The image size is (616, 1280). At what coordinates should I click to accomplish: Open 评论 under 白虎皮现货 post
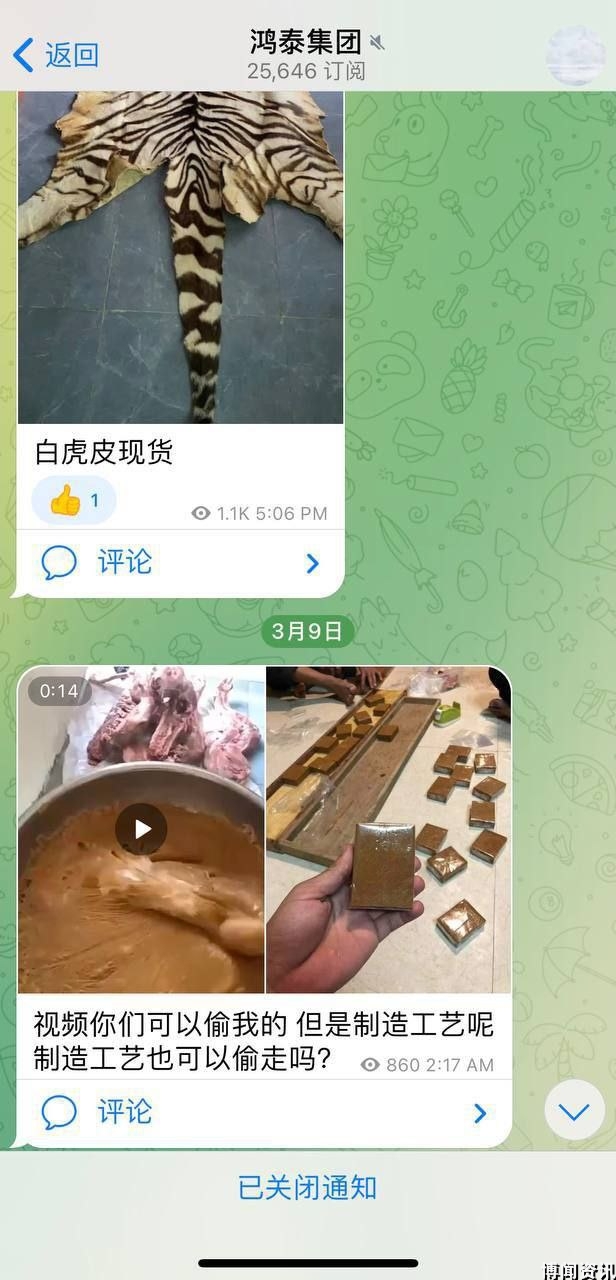[180, 563]
